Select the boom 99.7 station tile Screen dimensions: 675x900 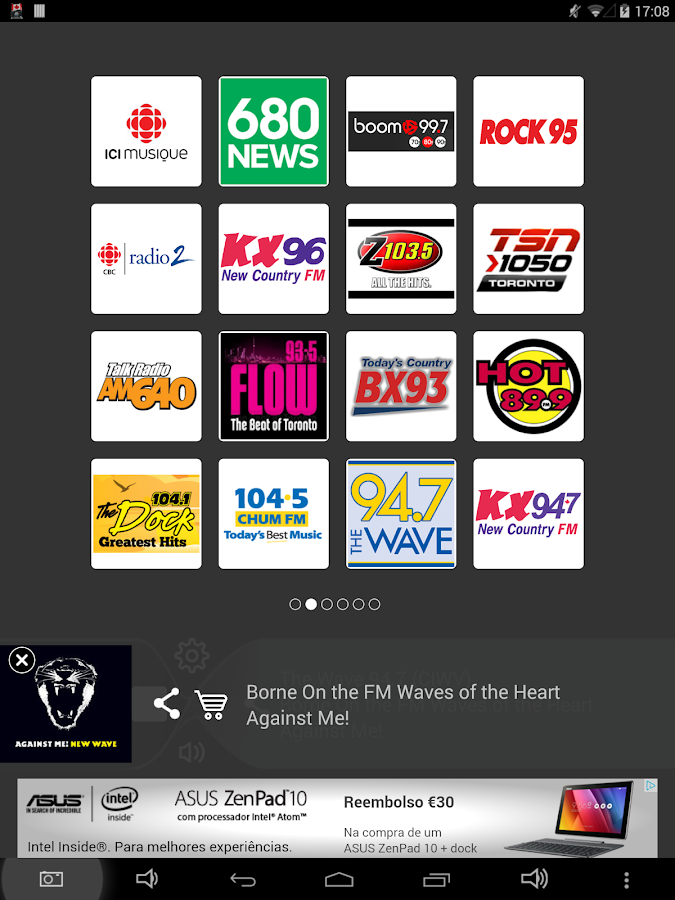pos(401,131)
